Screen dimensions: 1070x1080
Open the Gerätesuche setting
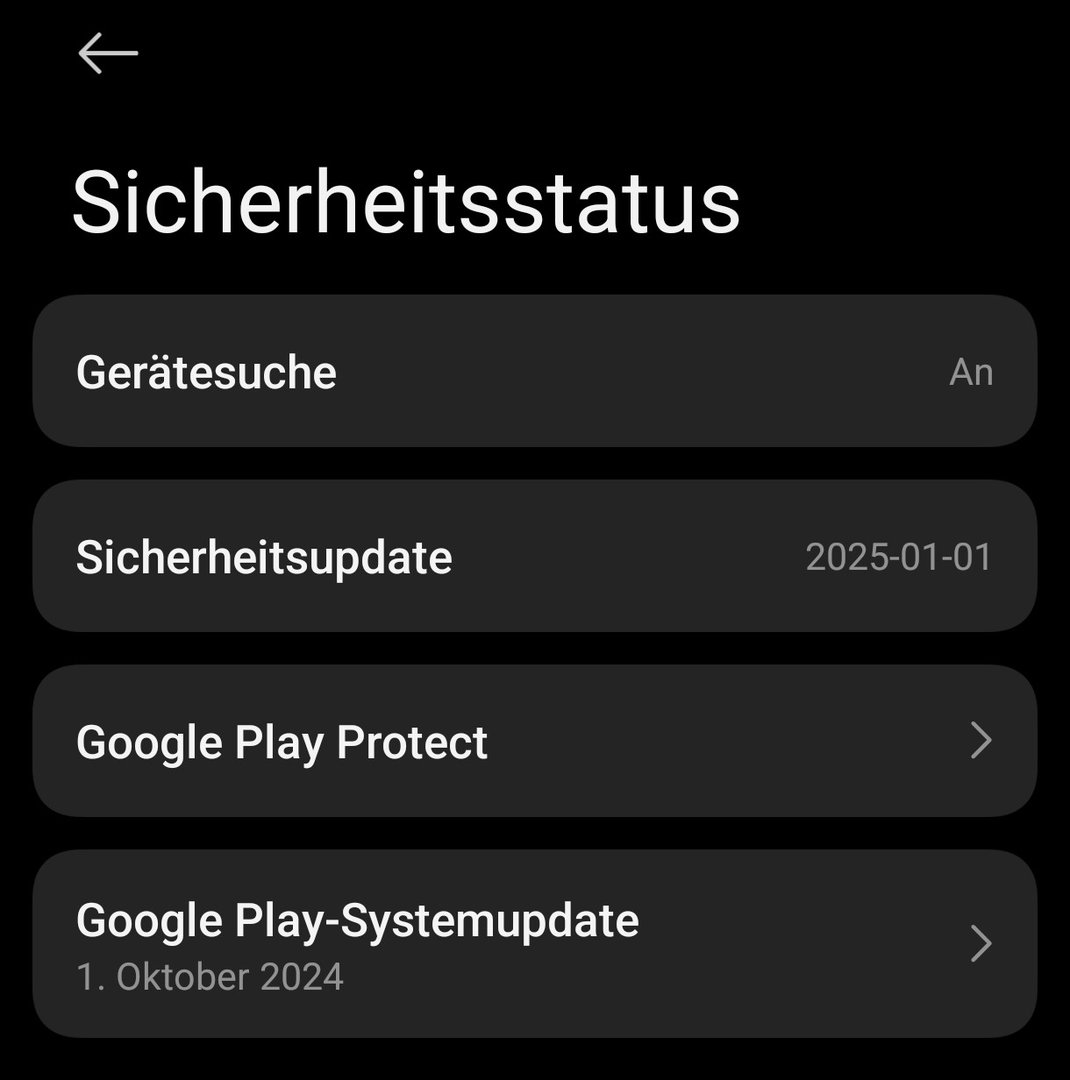pyautogui.click(x=534, y=371)
